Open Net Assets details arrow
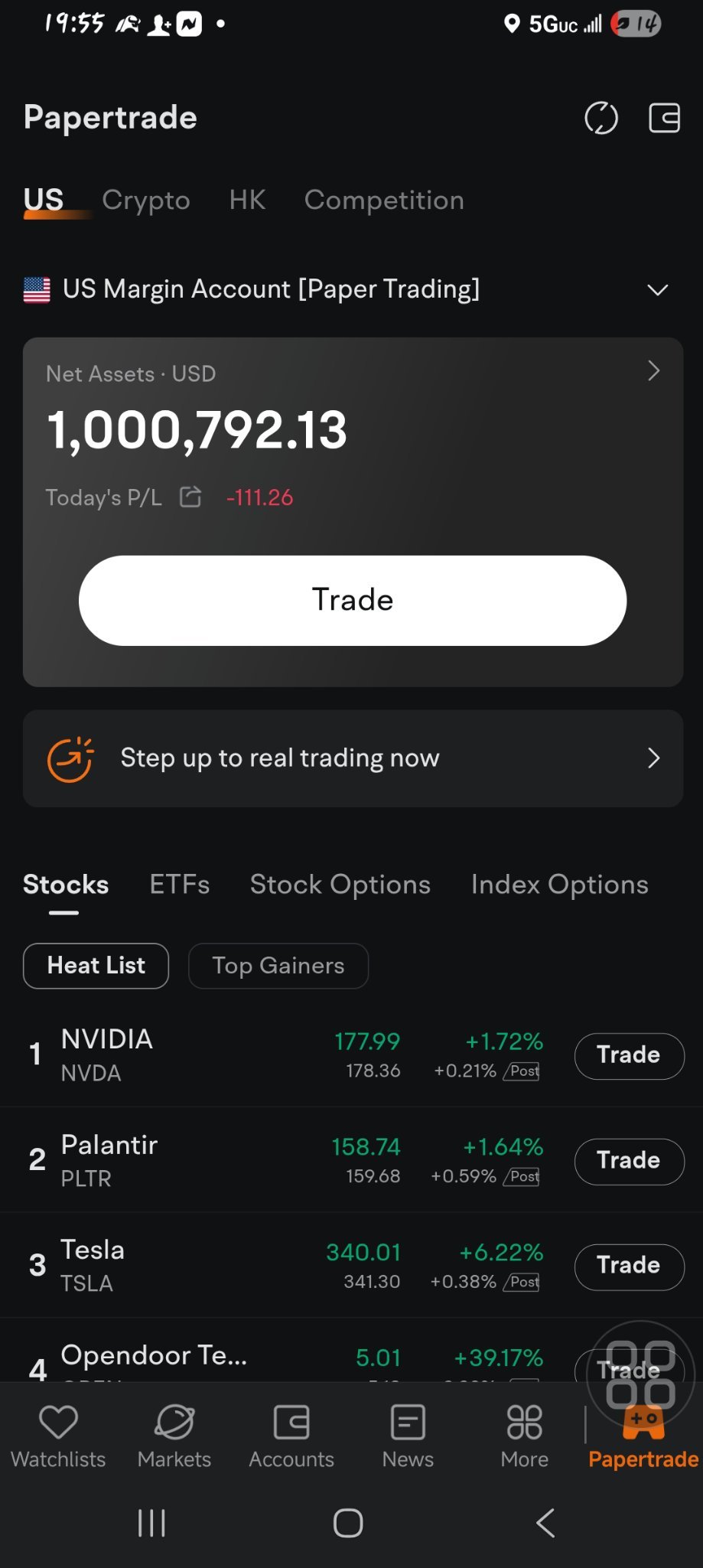Screen dimensions: 703x1568 (654, 371)
